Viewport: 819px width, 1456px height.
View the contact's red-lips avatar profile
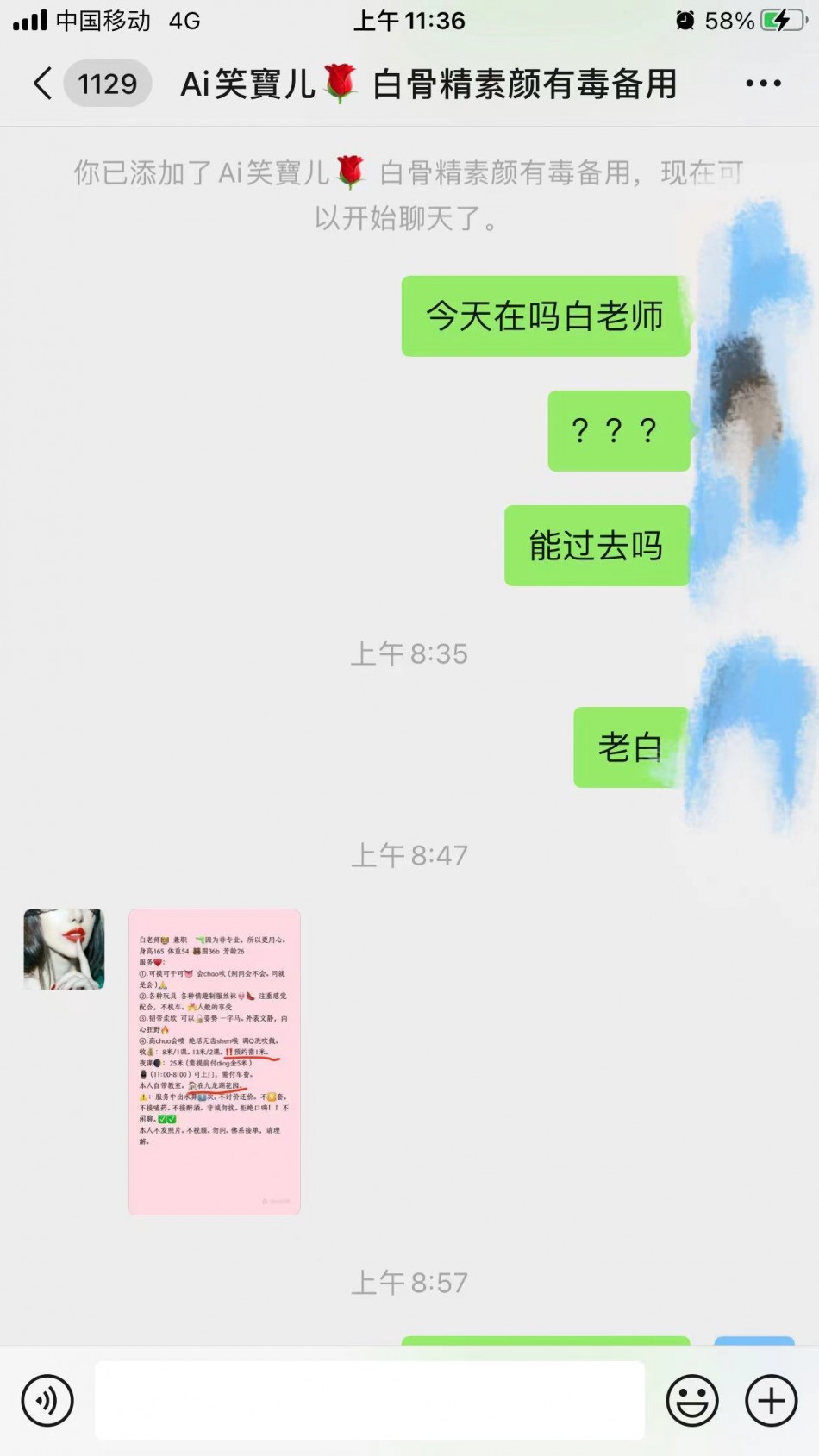[x=64, y=948]
